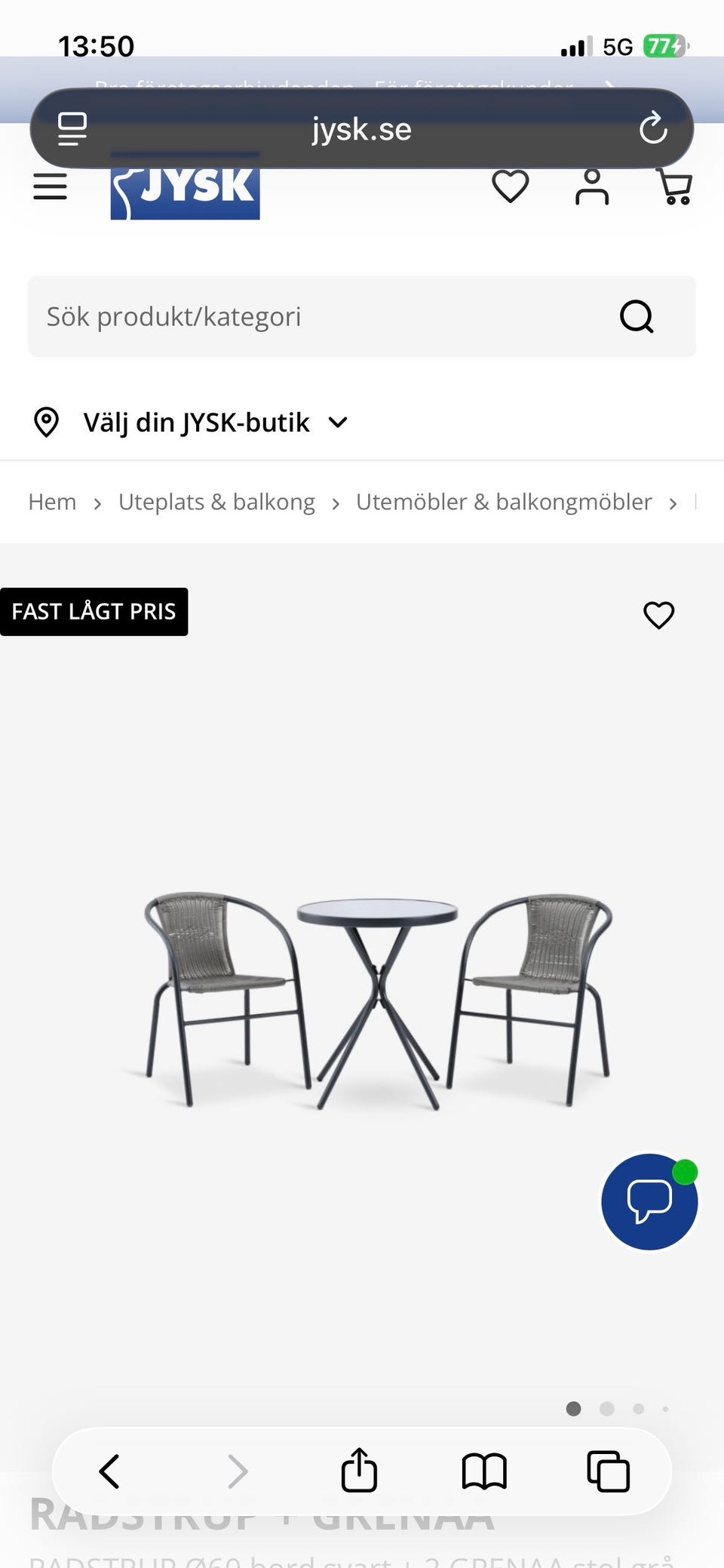724x1568 pixels.
Task: Open the JYSK hamburger menu
Action: pyautogui.click(x=50, y=186)
